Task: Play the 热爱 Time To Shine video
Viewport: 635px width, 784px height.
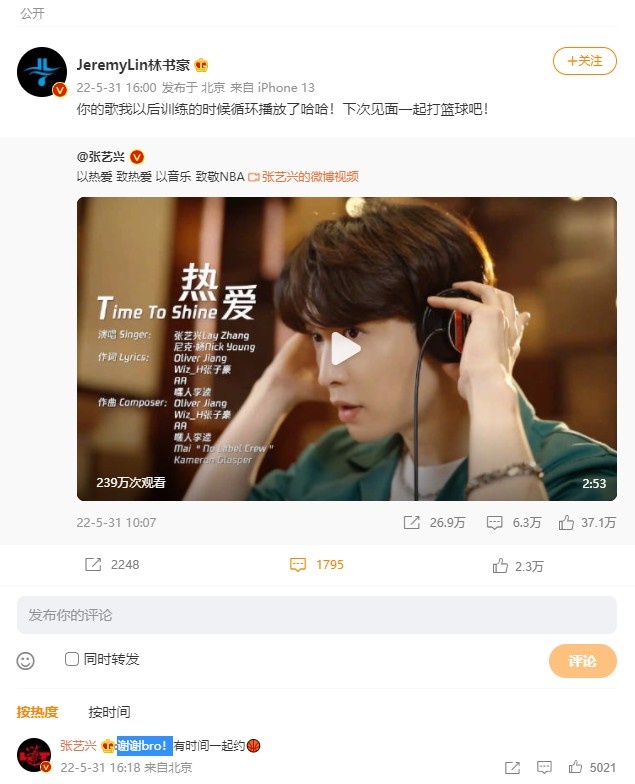Action: click(x=346, y=348)
